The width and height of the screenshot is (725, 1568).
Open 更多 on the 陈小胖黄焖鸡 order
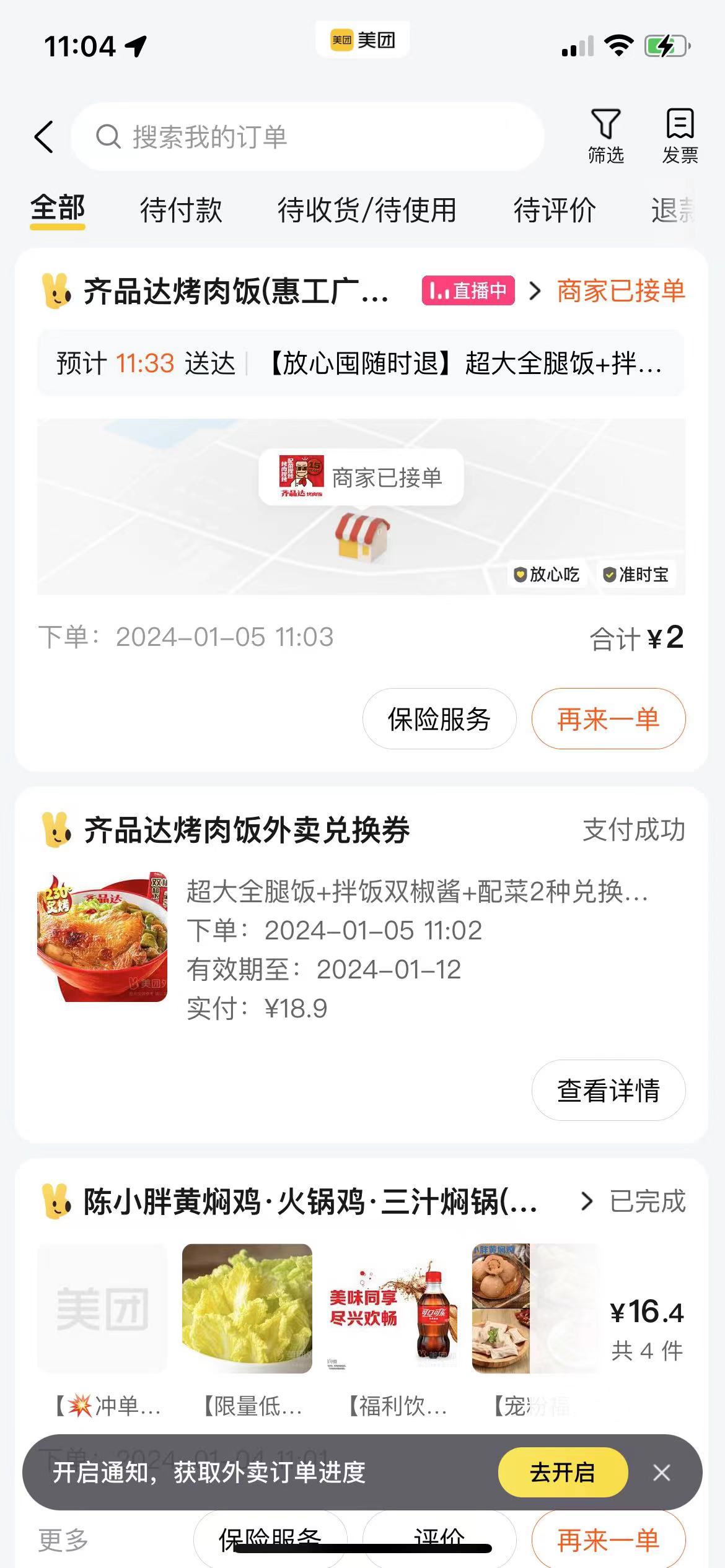[63, 1540]
